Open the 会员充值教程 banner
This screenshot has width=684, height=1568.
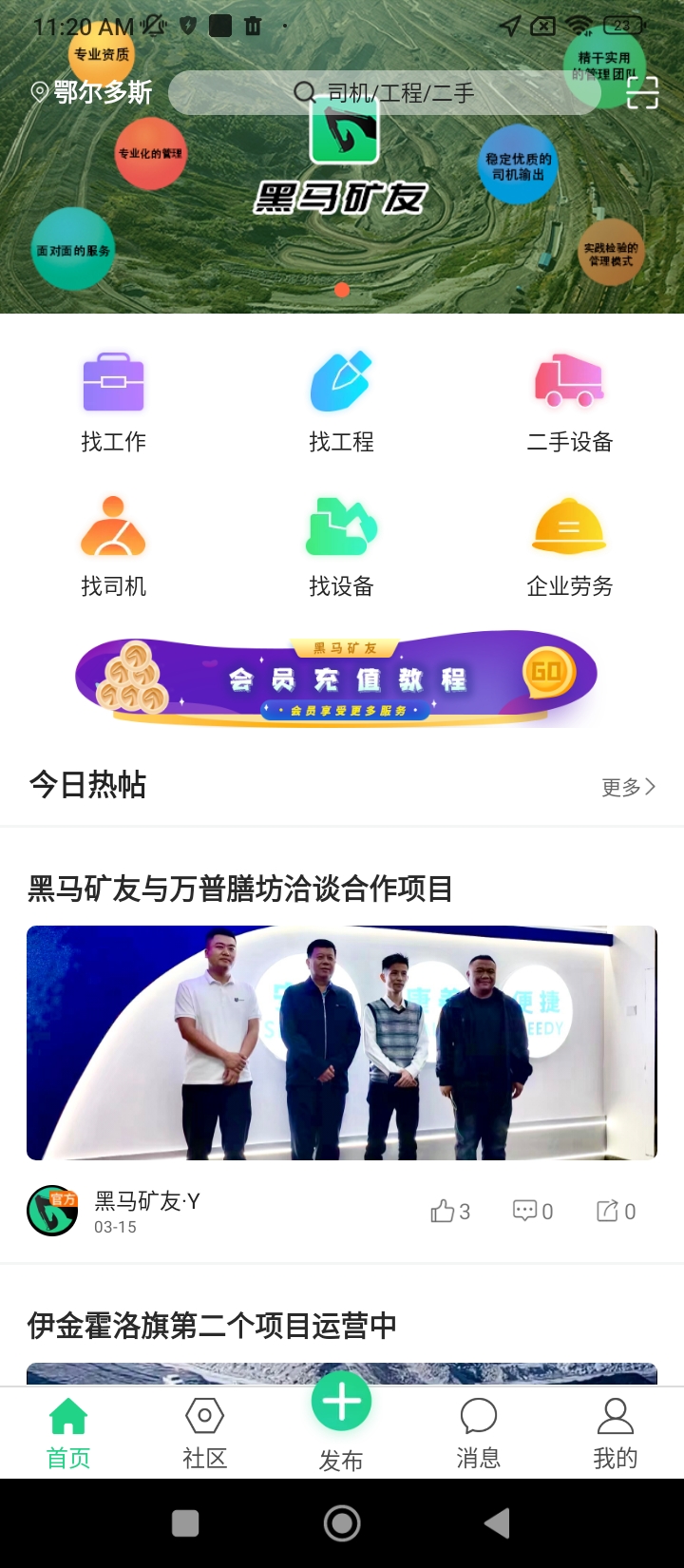[x=337, y=679]
